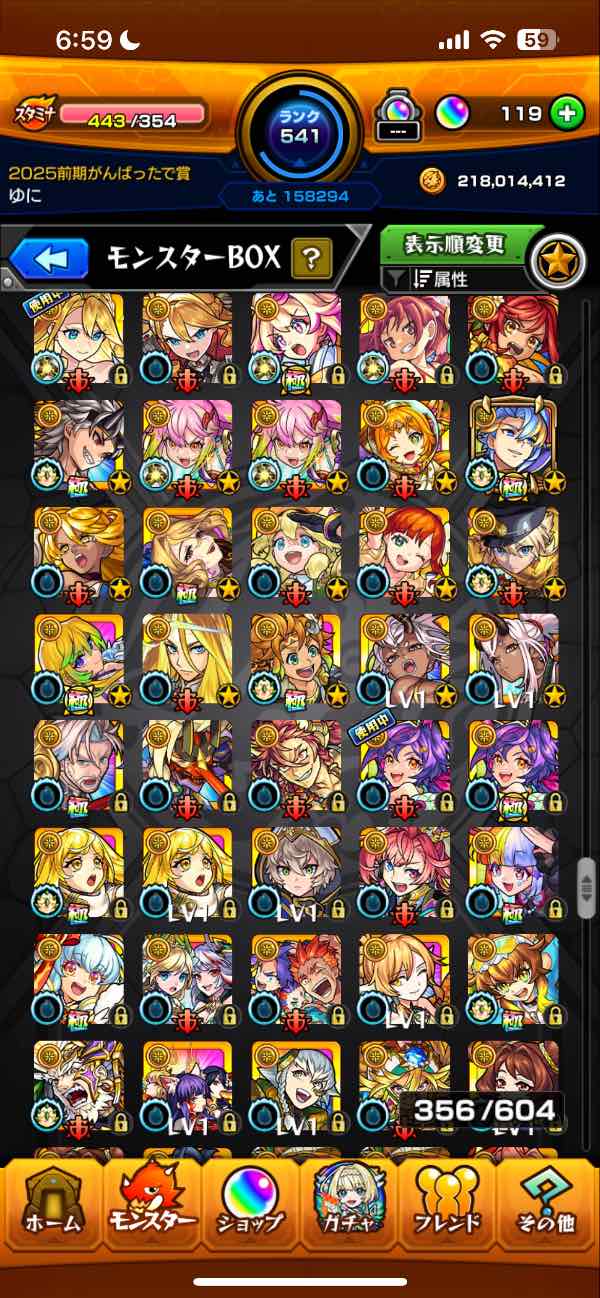Open the Monster BOX help question mark
Viewport: 600px width, 1298px height.
312,259
